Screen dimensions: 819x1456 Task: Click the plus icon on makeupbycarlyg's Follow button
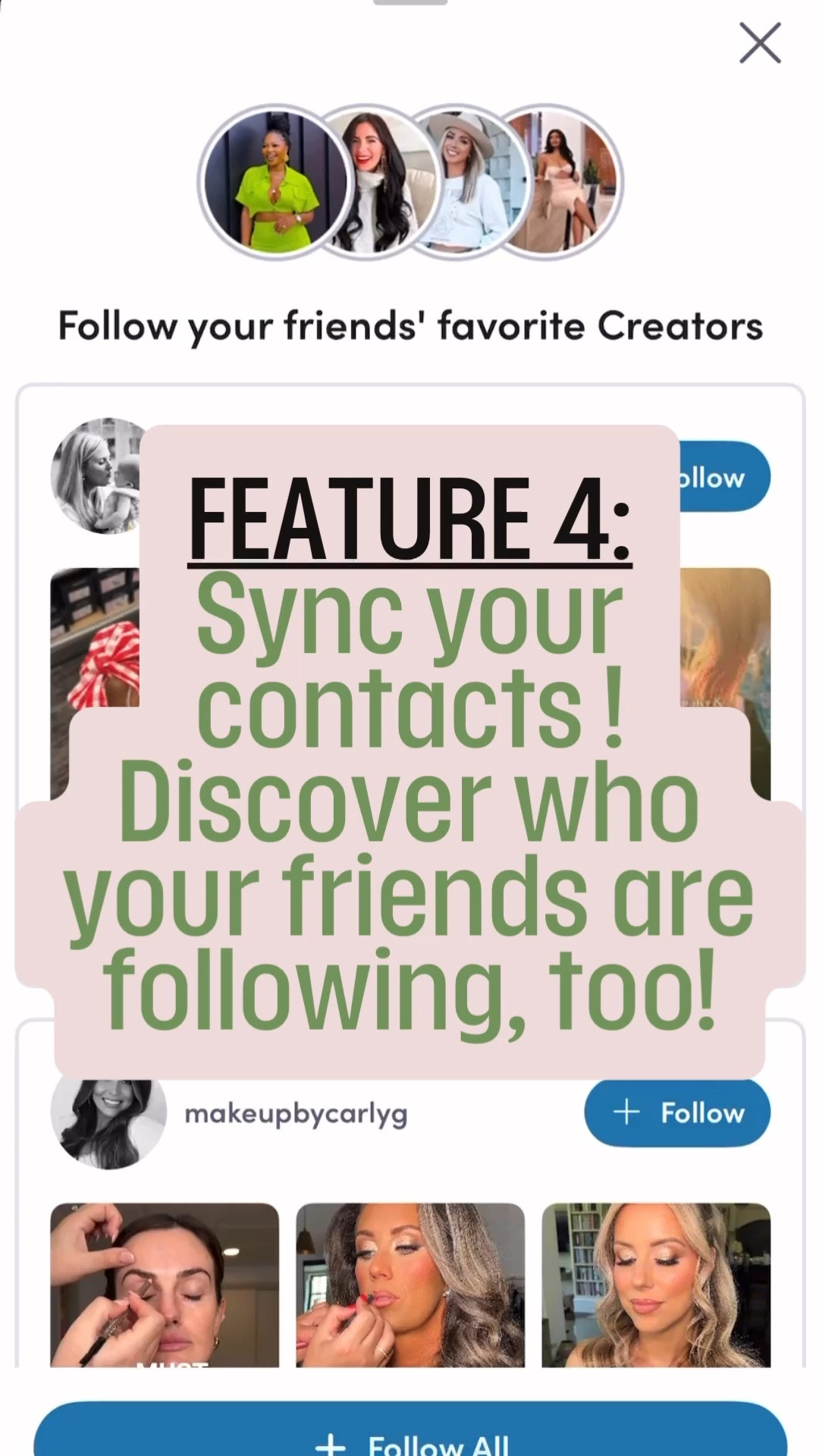click(x=627, y=1112)
